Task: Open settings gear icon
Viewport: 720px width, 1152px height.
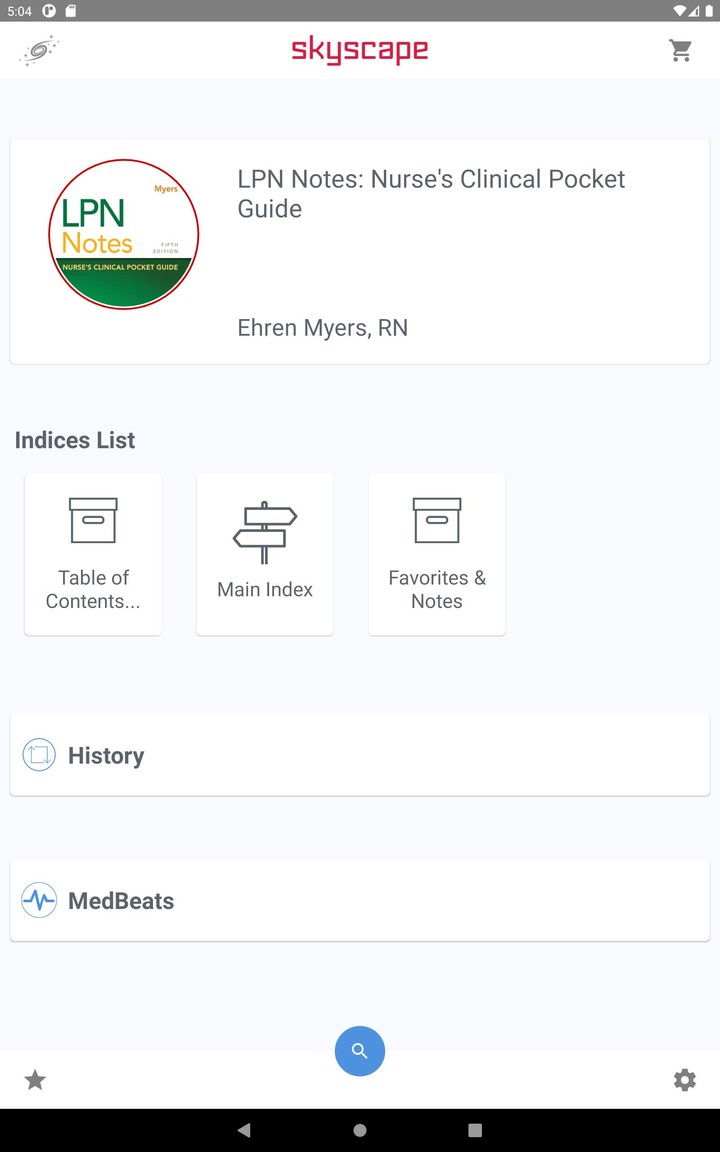Action: point(685,1080)
